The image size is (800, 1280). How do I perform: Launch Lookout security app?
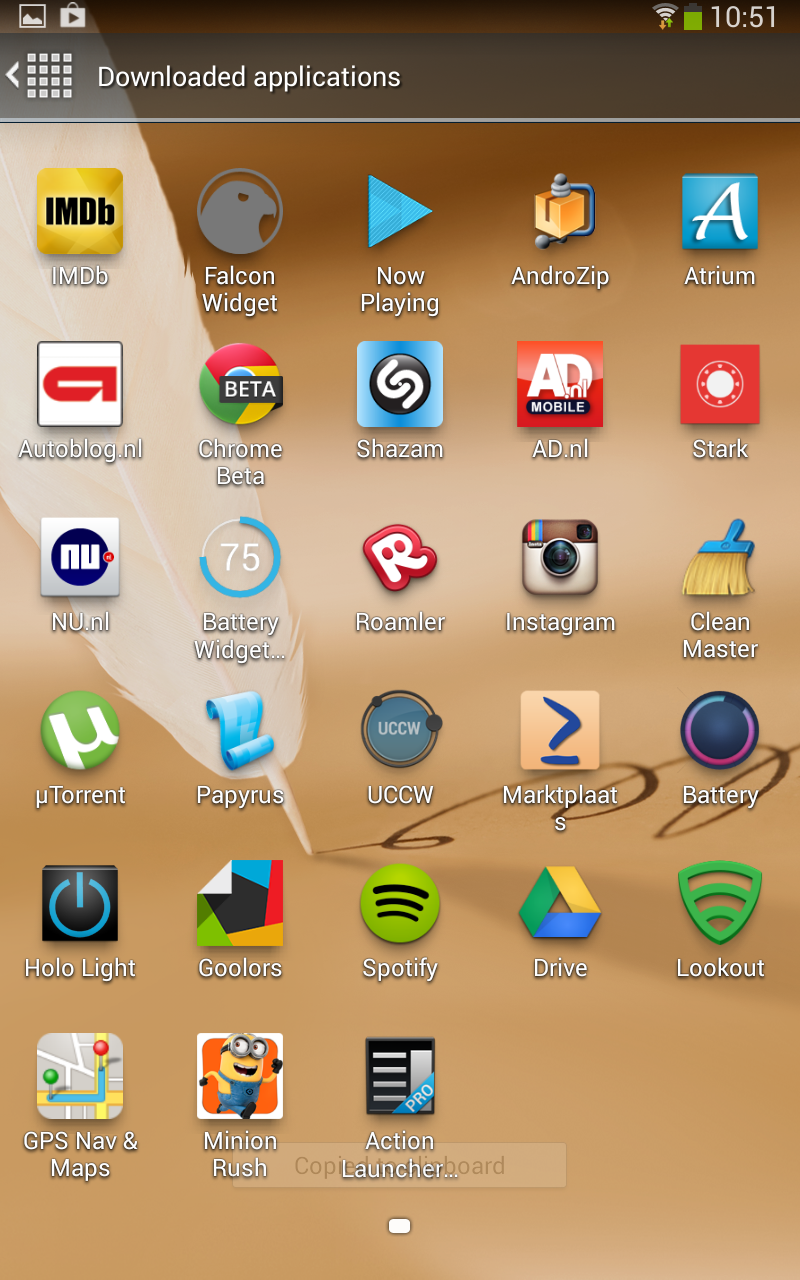720,903
